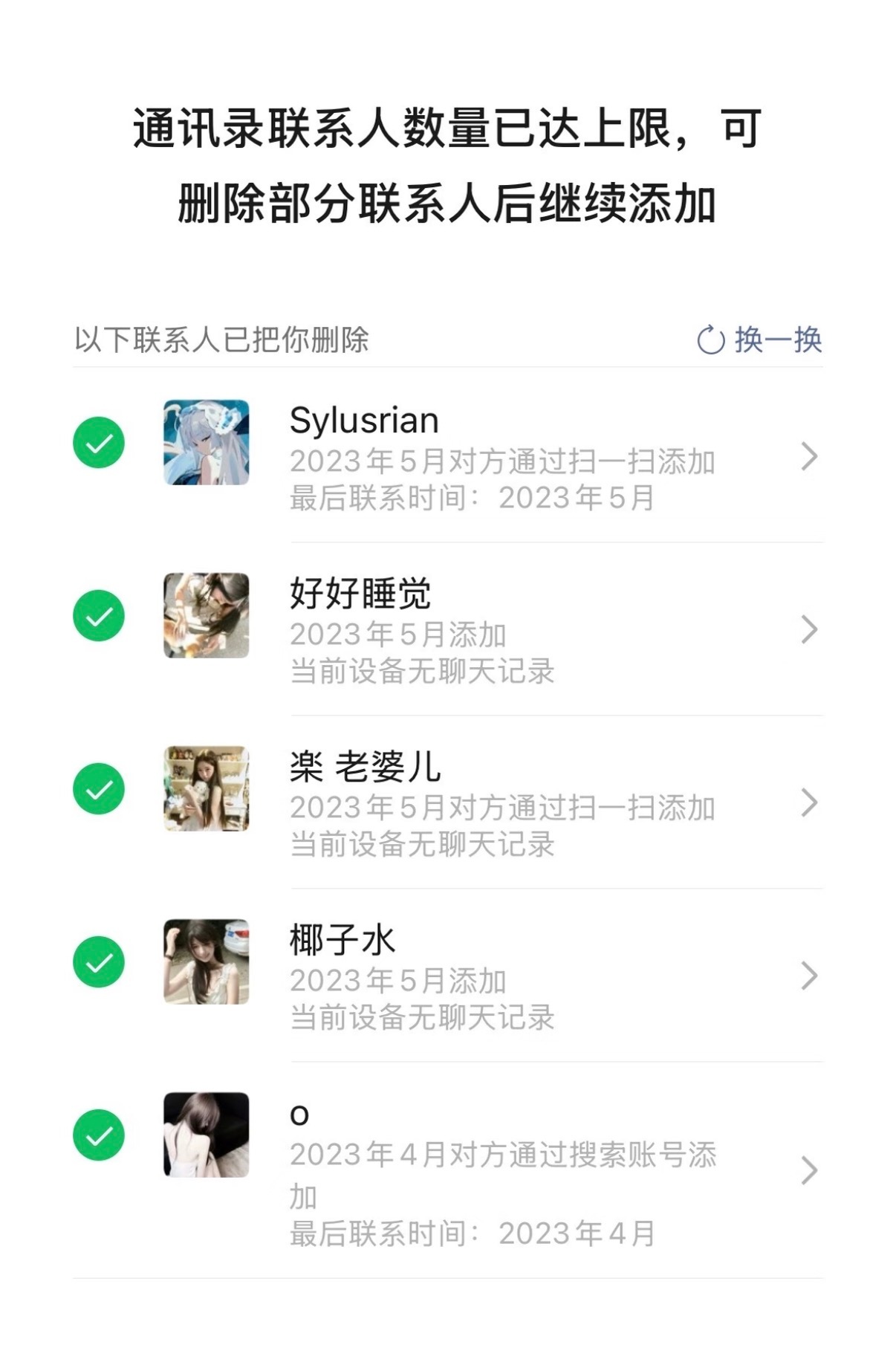Tap 换一换 to refresh the contact list

(759, 340)
